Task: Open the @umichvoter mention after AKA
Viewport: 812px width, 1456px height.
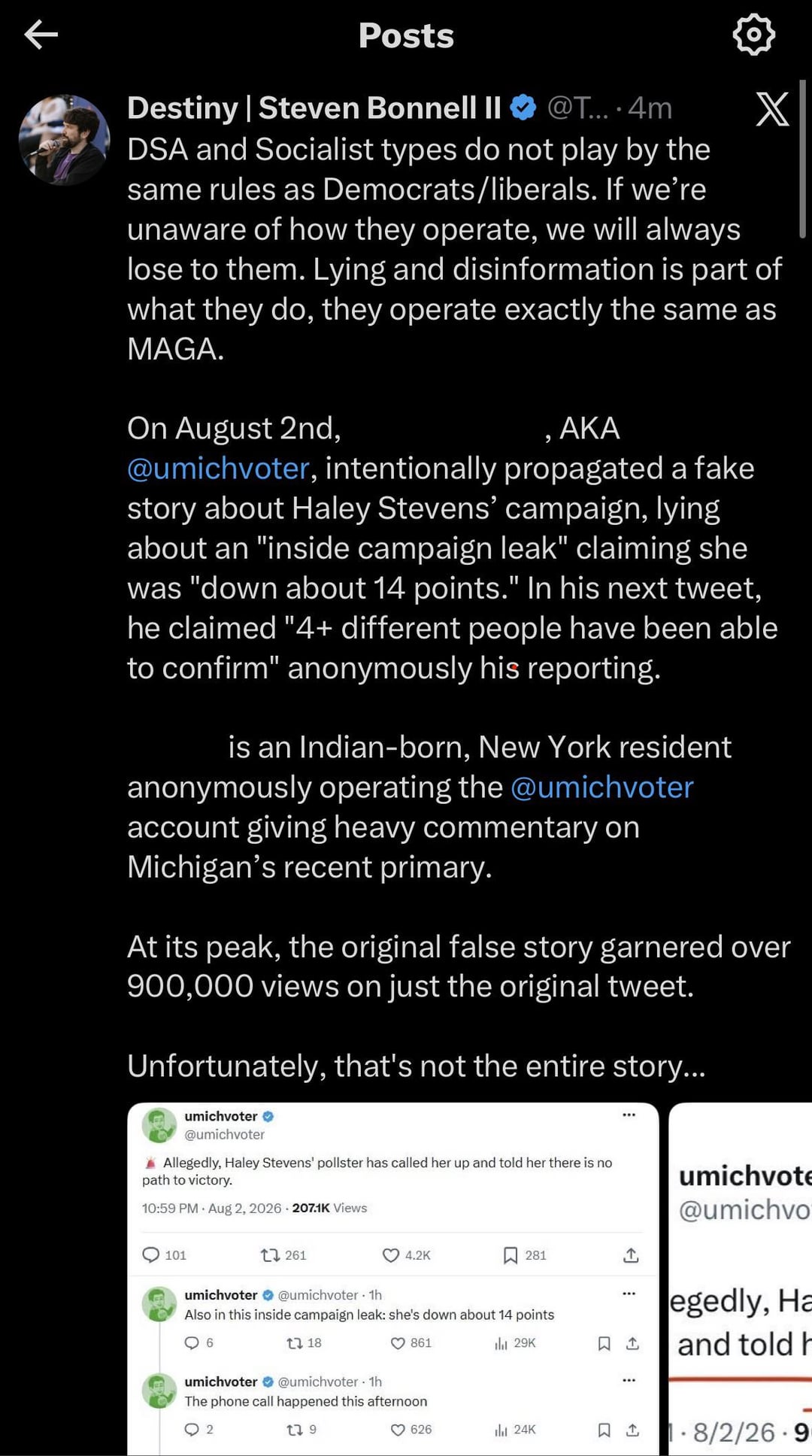Action: click(x=218, y=469)
